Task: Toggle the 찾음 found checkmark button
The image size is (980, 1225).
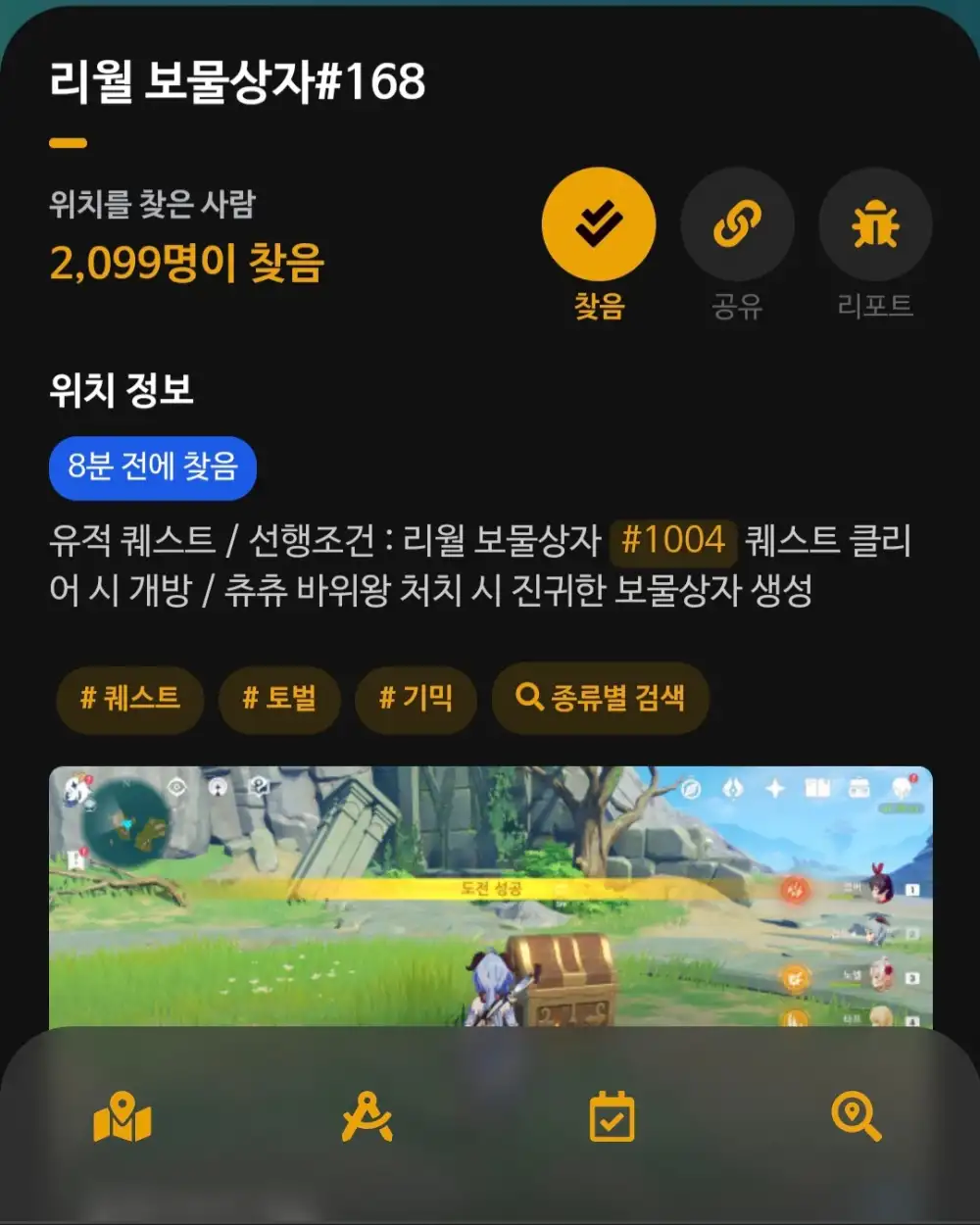Action: pyautogui.click(x=598, y=224)
